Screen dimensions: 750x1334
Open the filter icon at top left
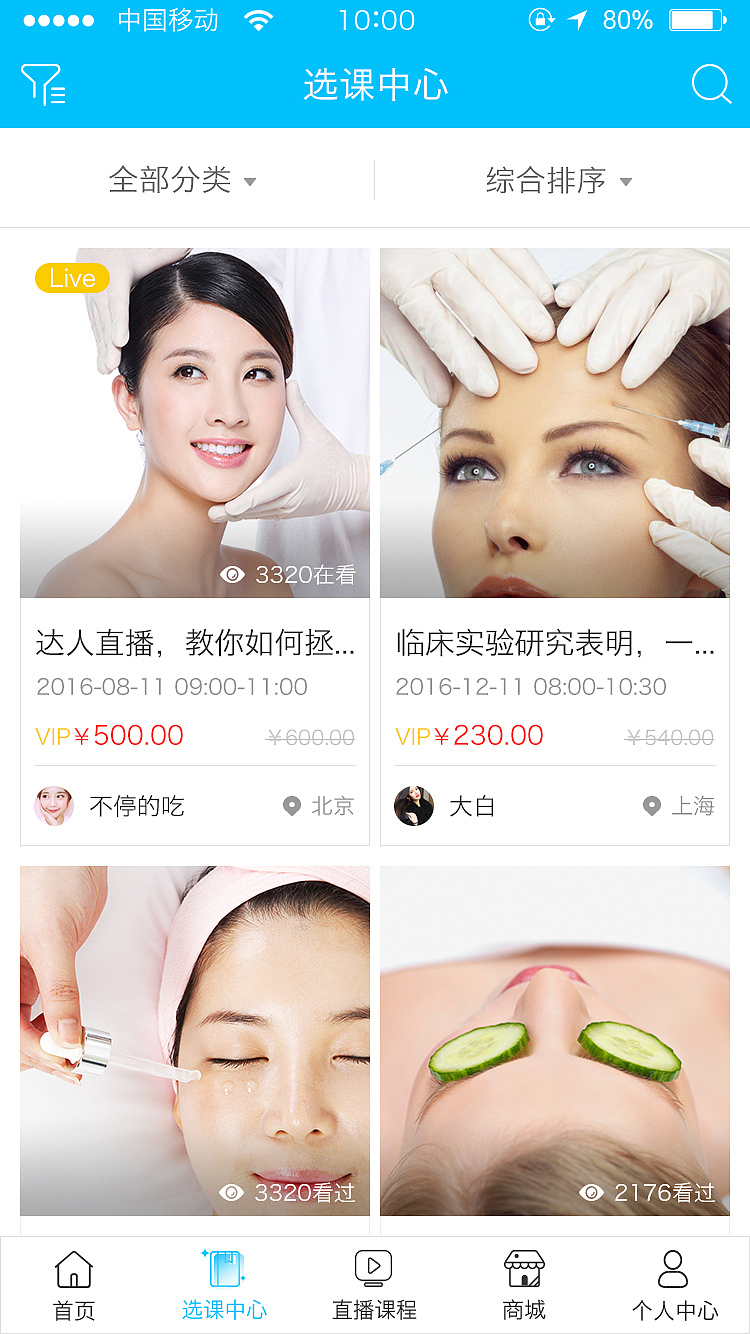(x=43, y=84)
